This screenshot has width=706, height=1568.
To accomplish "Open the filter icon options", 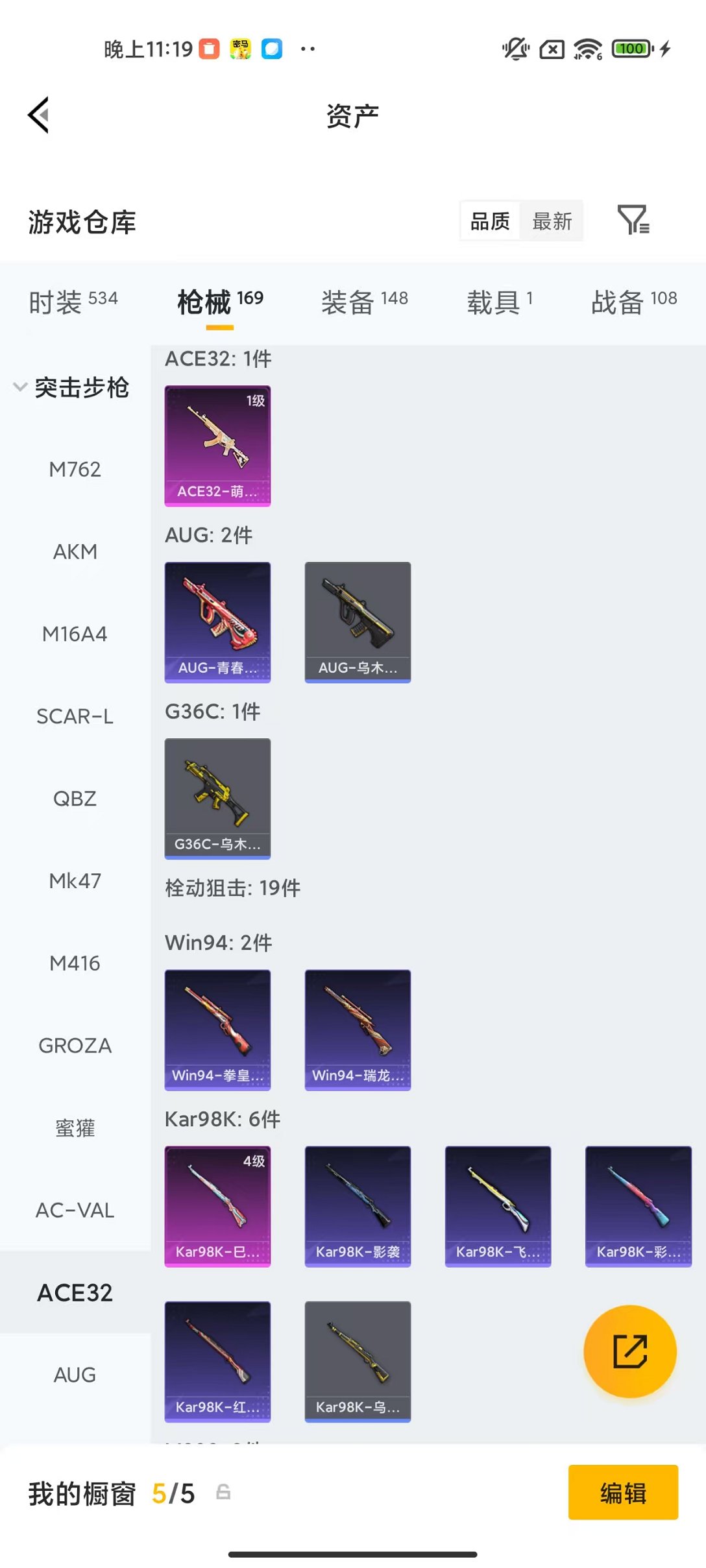I will pos(633,220).
